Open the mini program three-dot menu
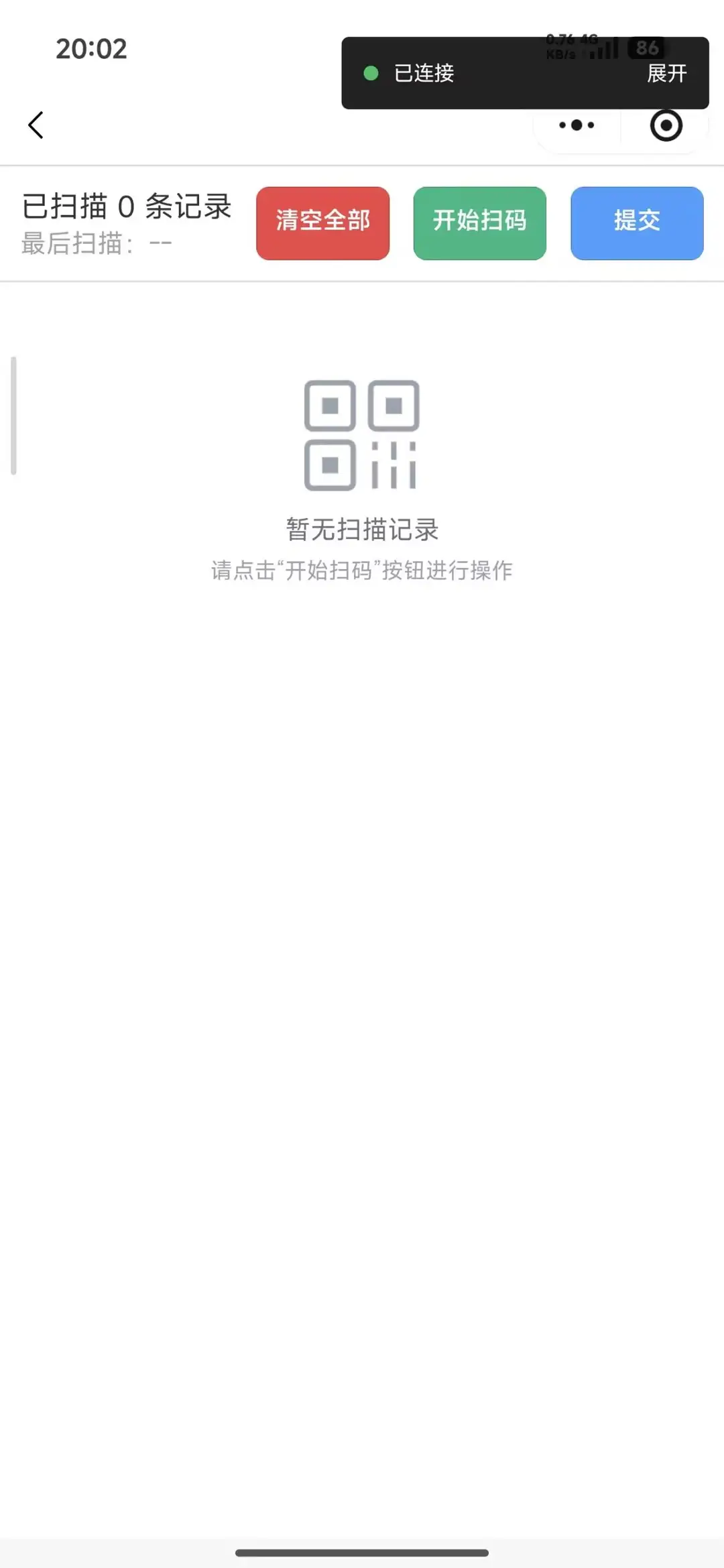Screen dimensions: 724x1568 pyautogui.click(x=577, y=125)
